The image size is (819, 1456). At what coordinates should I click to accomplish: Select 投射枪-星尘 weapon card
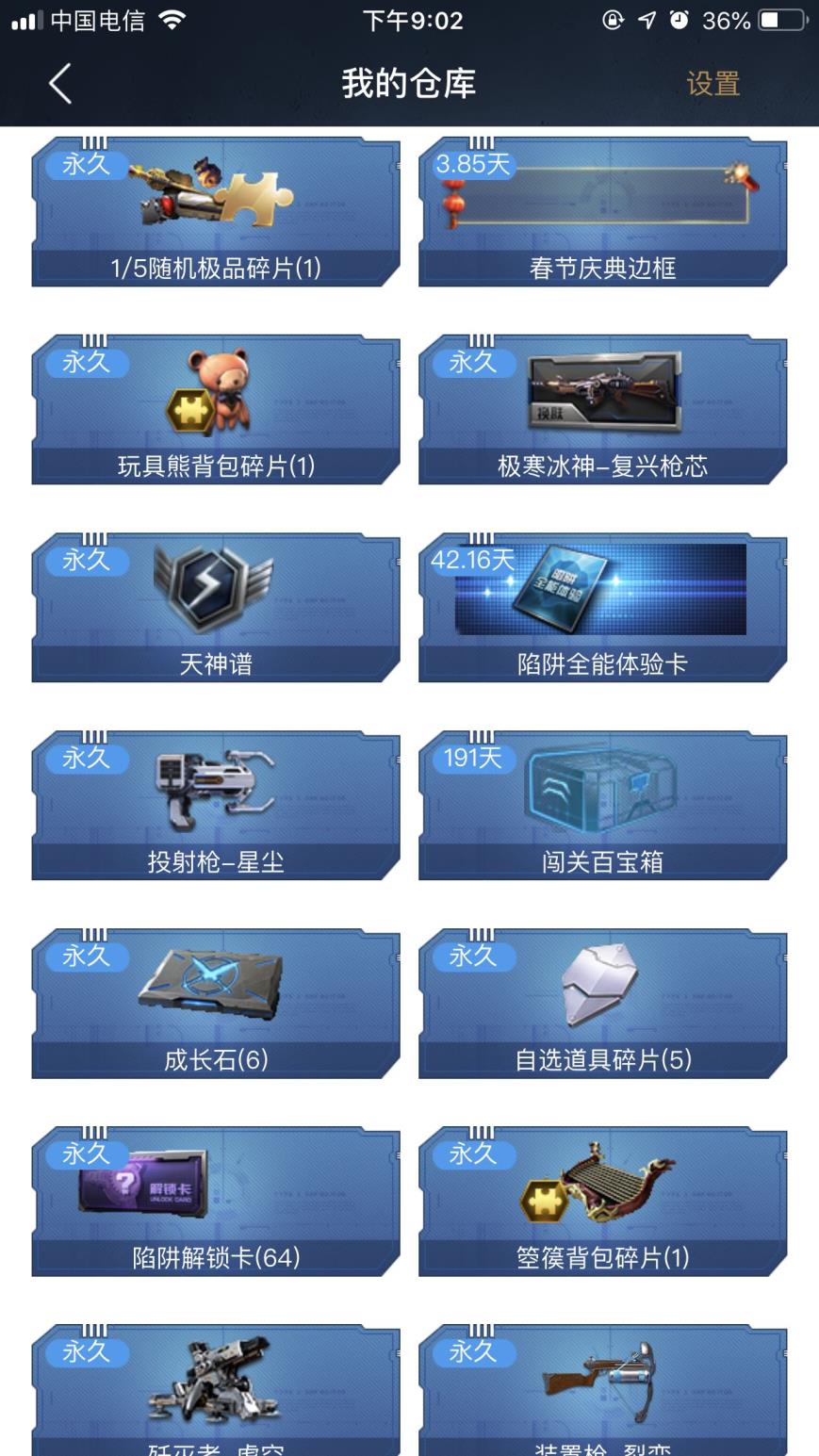point(216,806)
